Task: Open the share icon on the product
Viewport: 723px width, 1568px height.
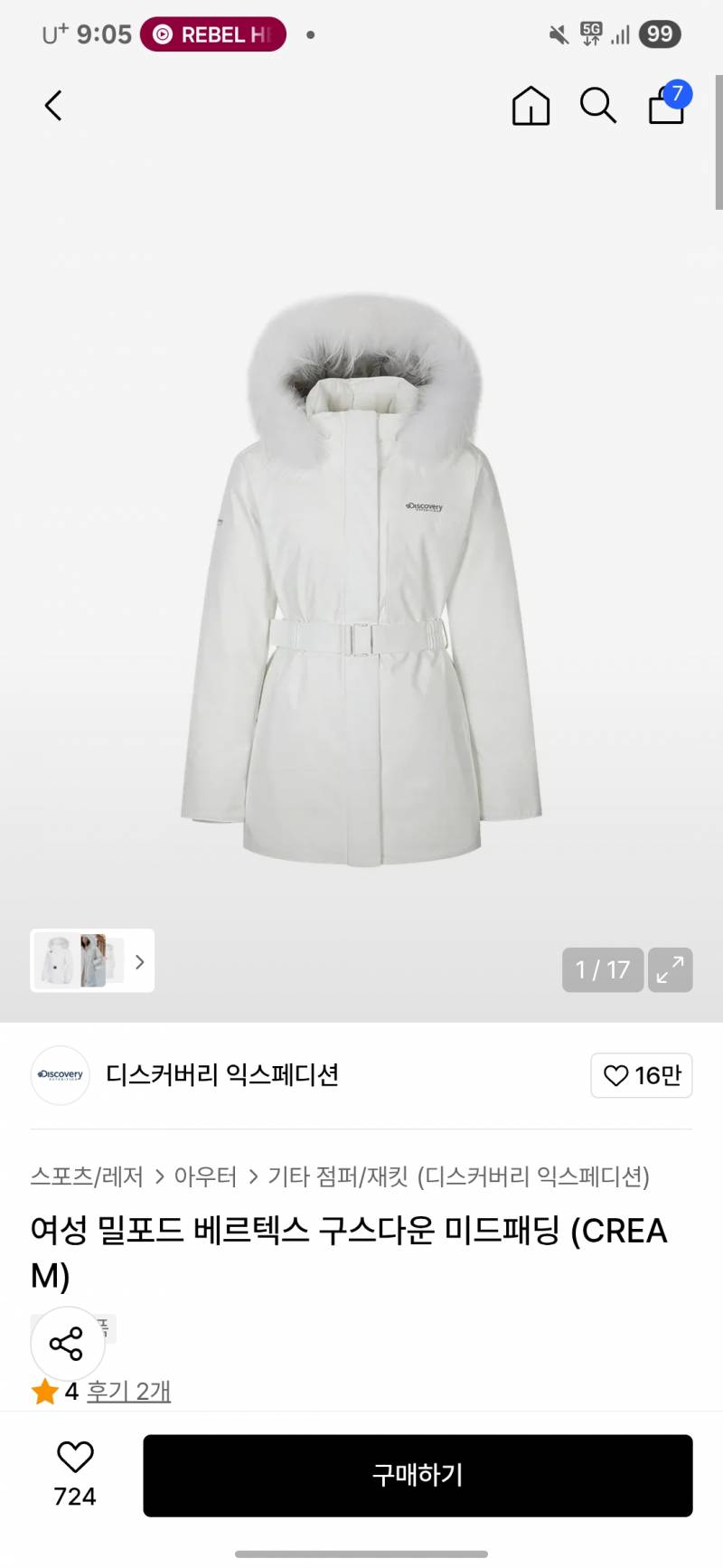Action: tap(67, 1343)
